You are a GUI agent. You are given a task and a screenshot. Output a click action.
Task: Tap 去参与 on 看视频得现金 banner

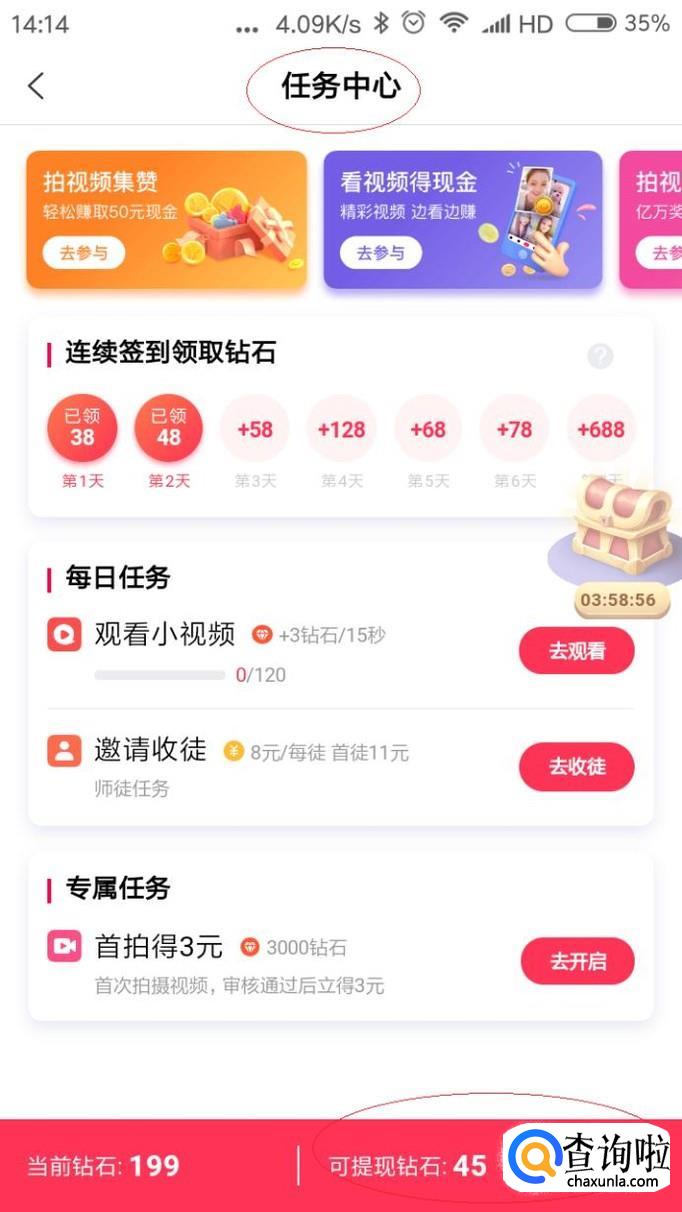pyautogui.click(x=381, y=253)
